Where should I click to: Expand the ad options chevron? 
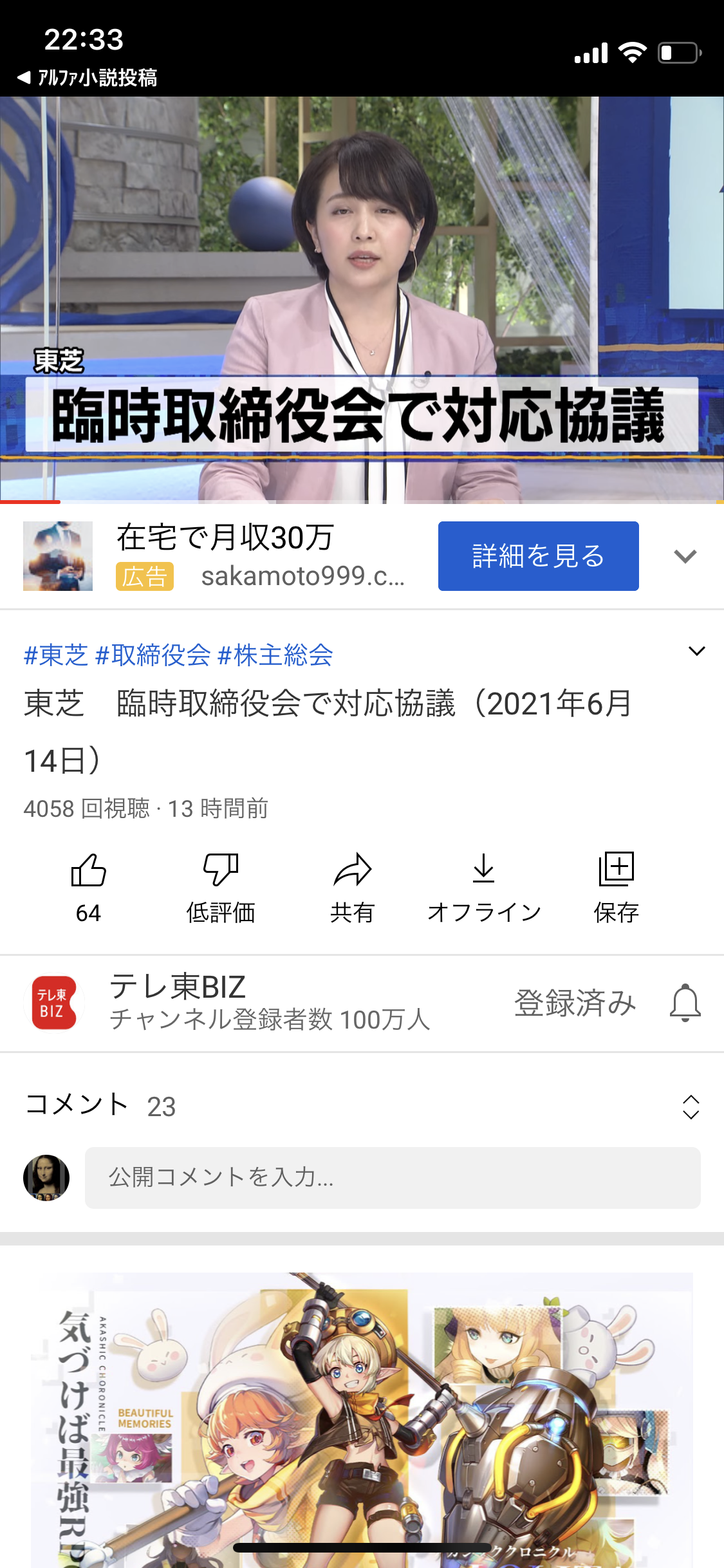coord(685,556)
